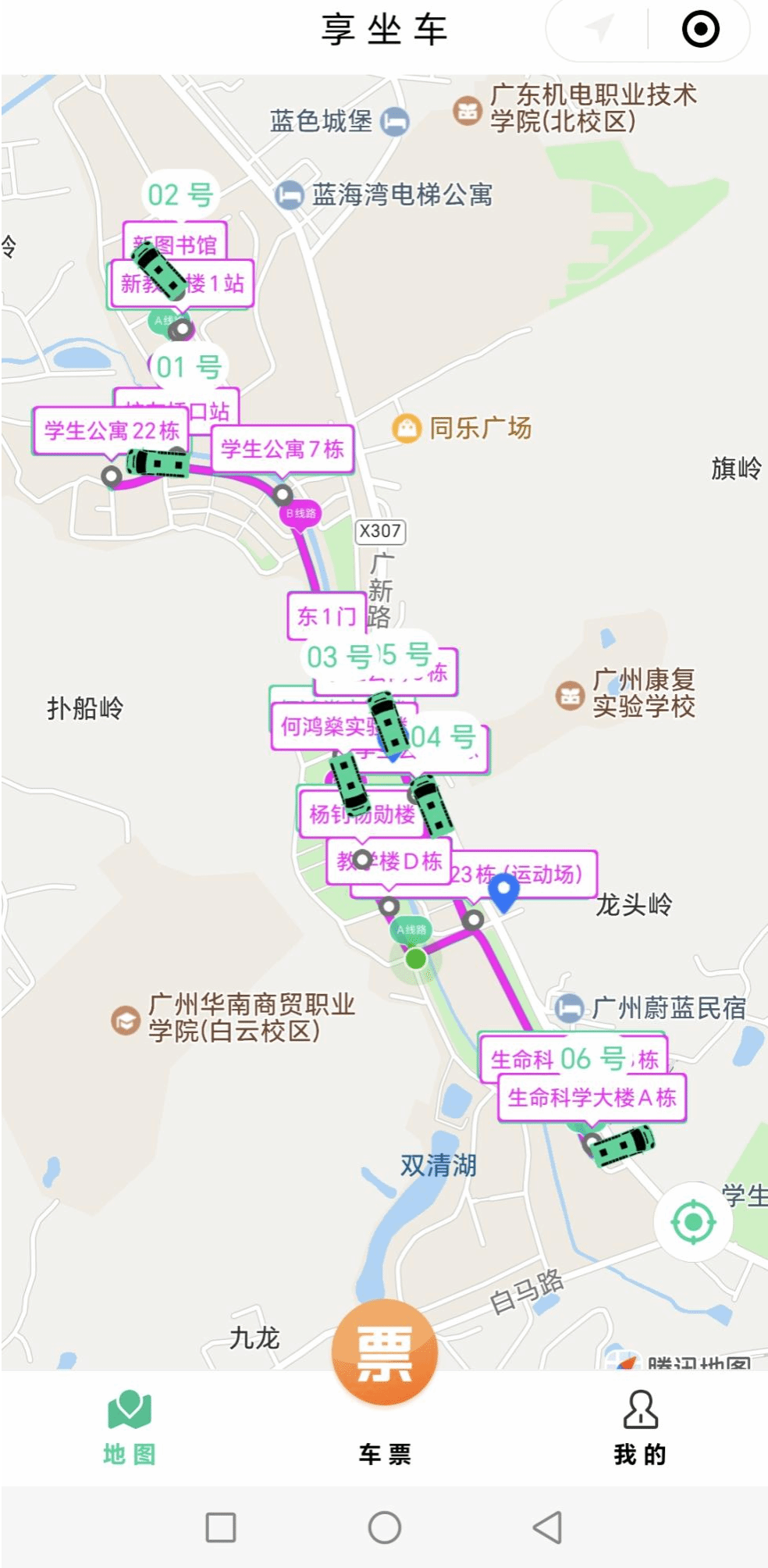Tap the 06号 bus icon
Image resolution: width=768 pixels, height=1568 pixels.
point(623,1146)
